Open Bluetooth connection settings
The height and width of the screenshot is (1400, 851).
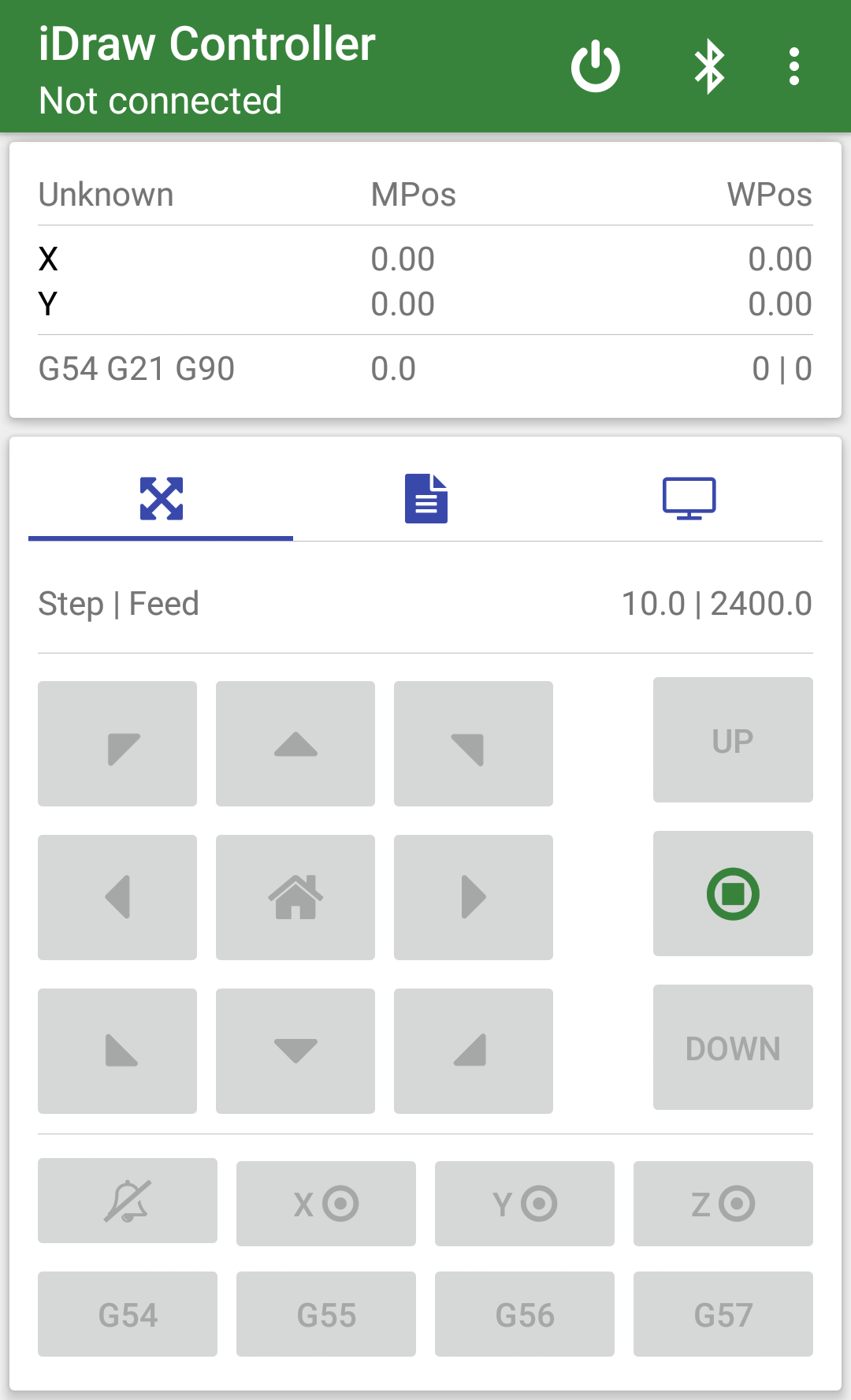coord(708,68)
